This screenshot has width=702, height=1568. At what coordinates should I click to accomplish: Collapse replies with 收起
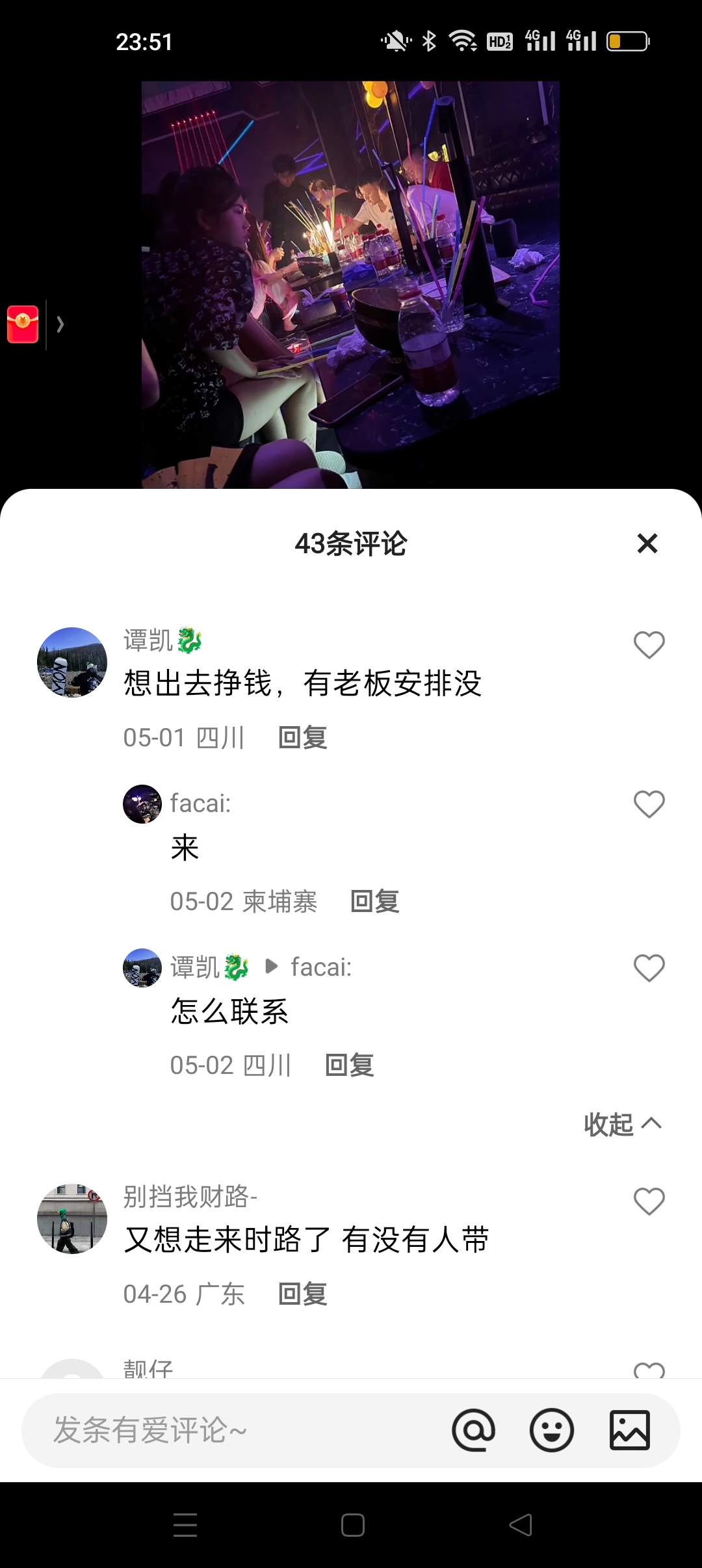point(621,1124)
